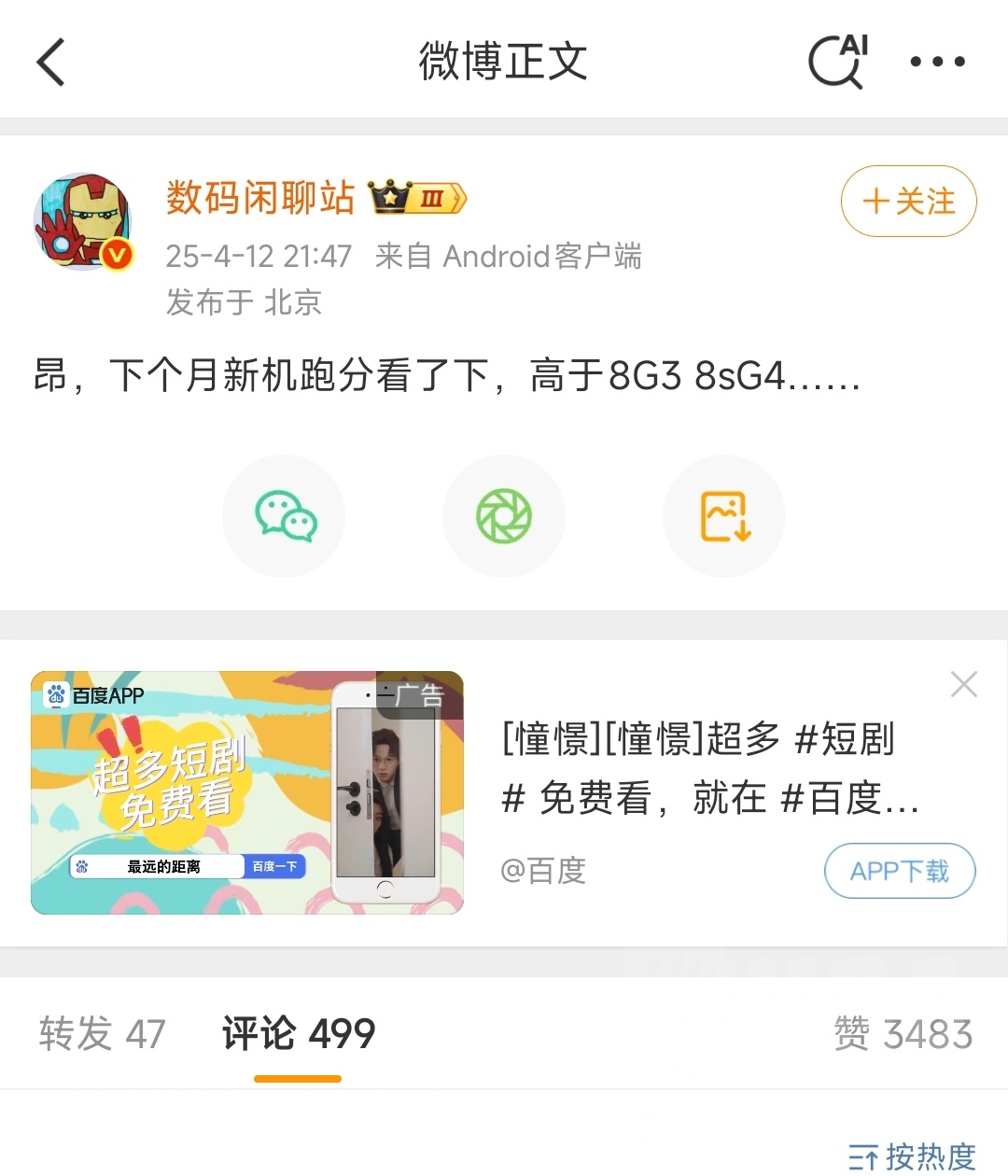This screenshot has width=1008, height=1176.
Task: Open the more options menu
Action: click(936, 61)
